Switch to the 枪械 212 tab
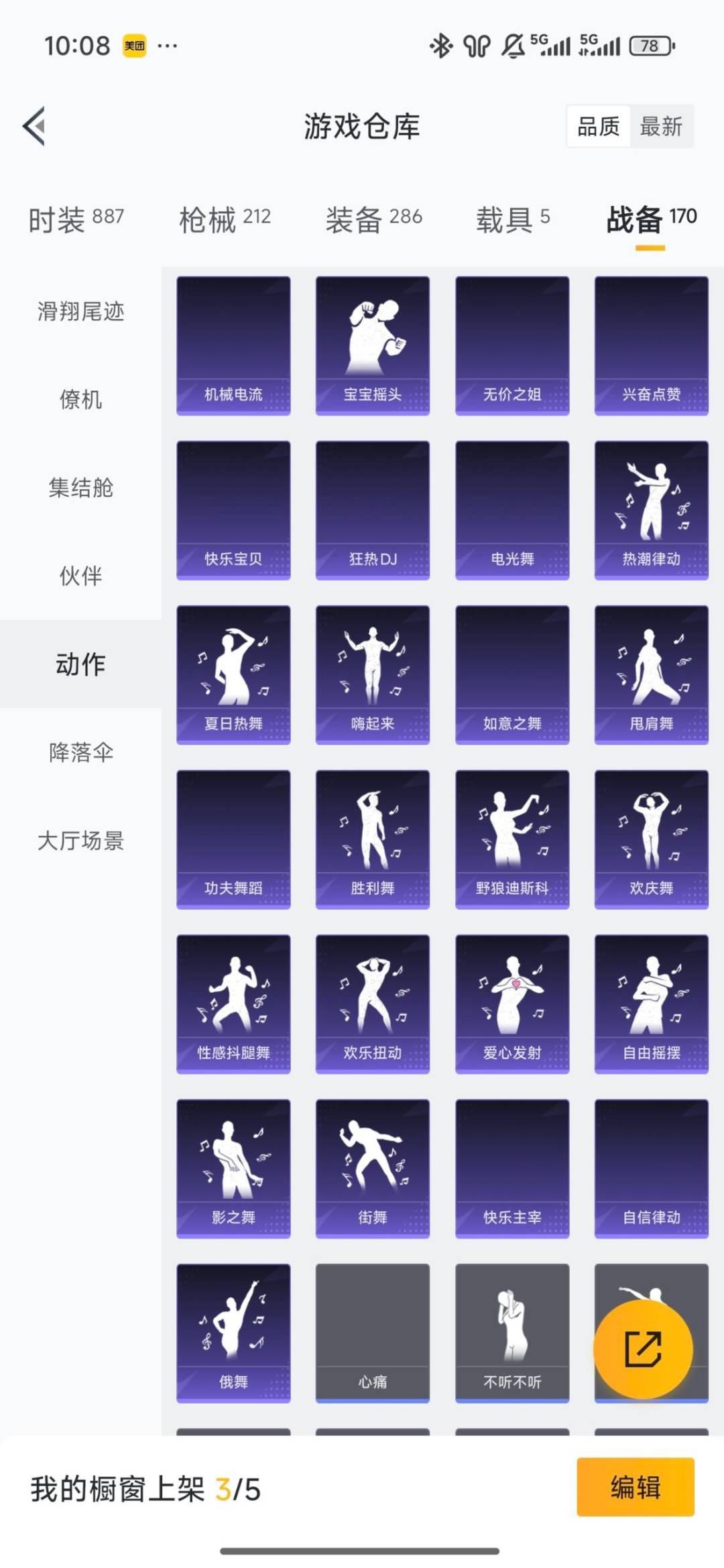 [x=223, y=217]
